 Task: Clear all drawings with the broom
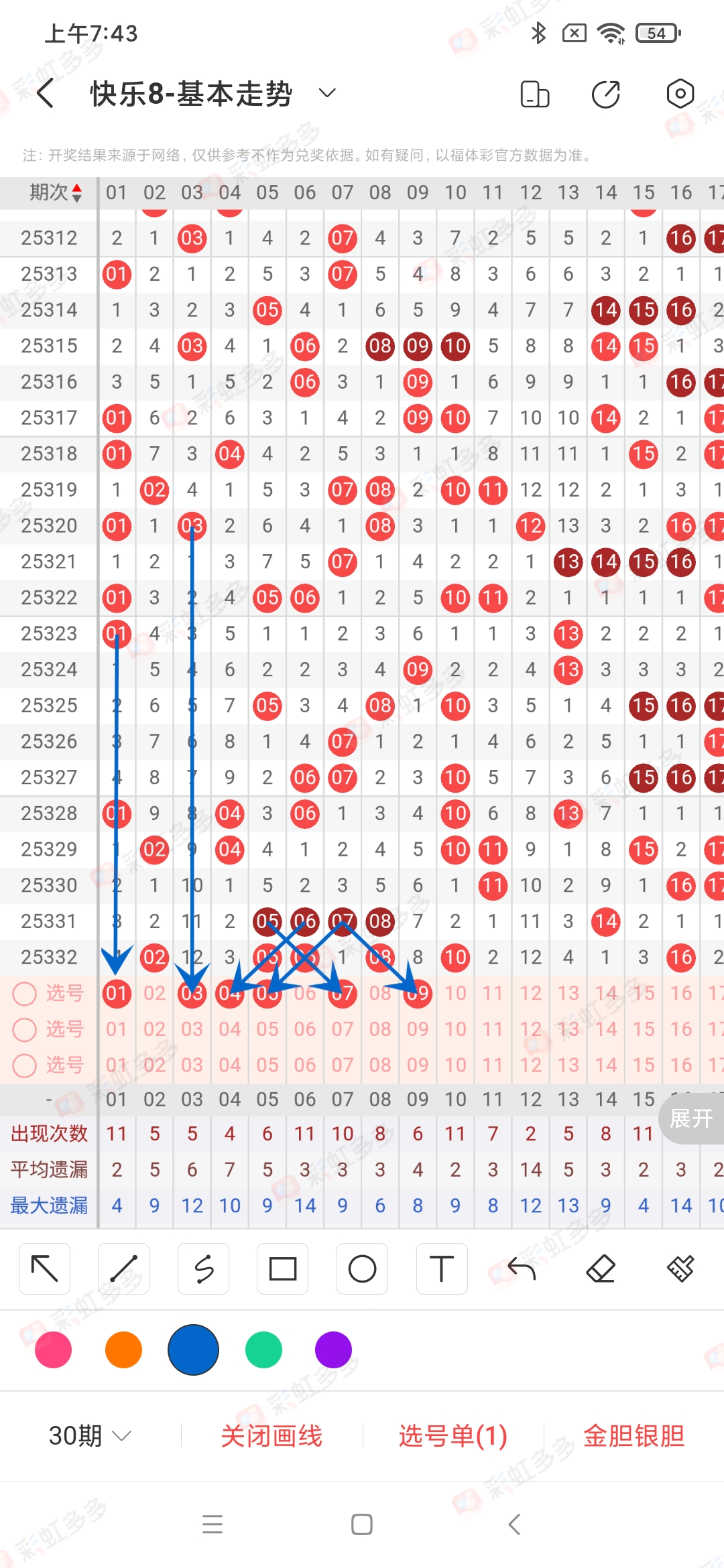pos(680,1268)
